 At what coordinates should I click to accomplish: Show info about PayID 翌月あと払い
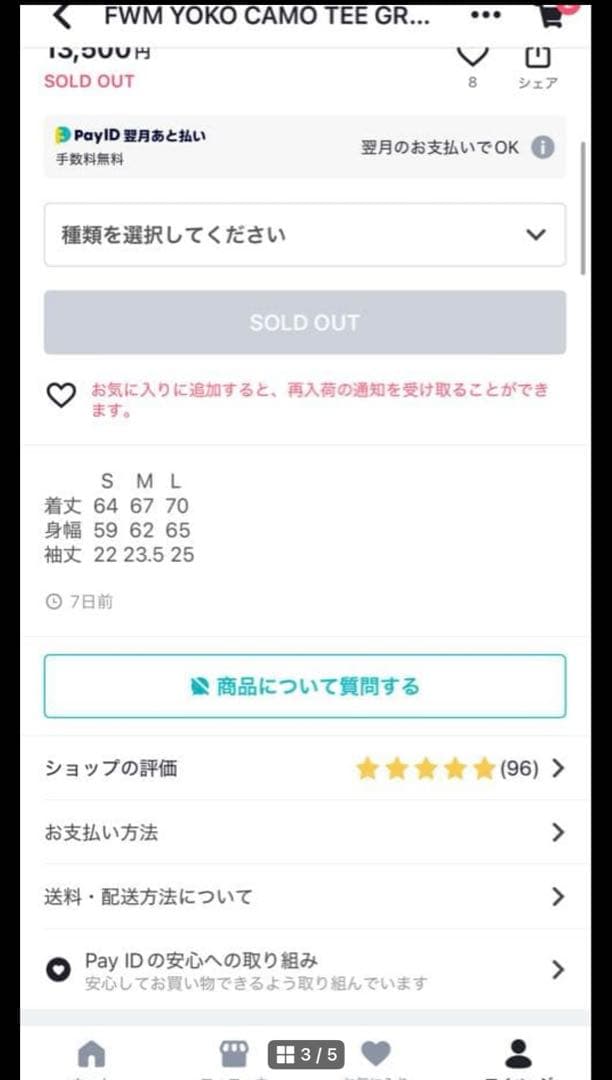(x=541, y=148)
